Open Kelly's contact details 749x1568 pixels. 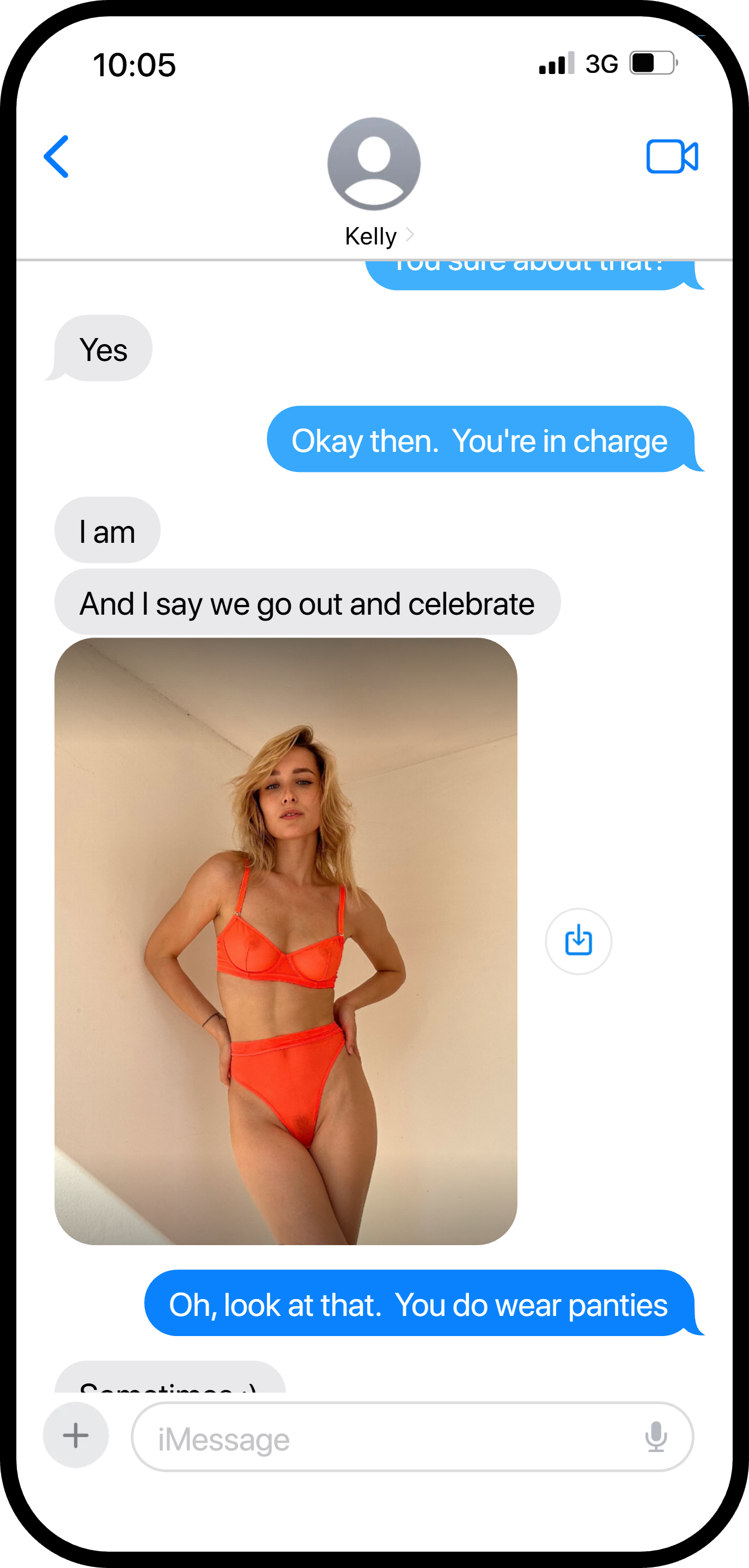374,182
